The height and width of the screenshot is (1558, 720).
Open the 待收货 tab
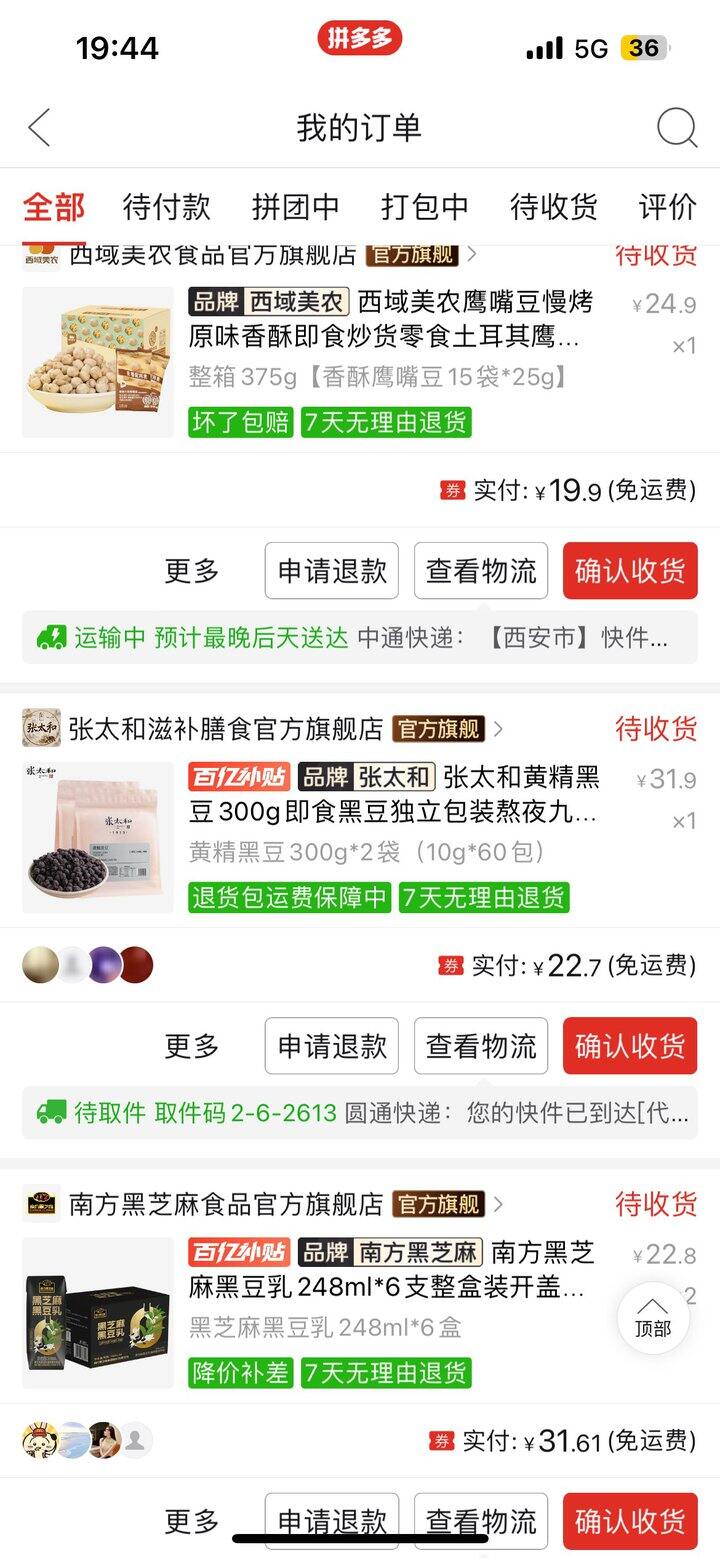pos(553,207)
